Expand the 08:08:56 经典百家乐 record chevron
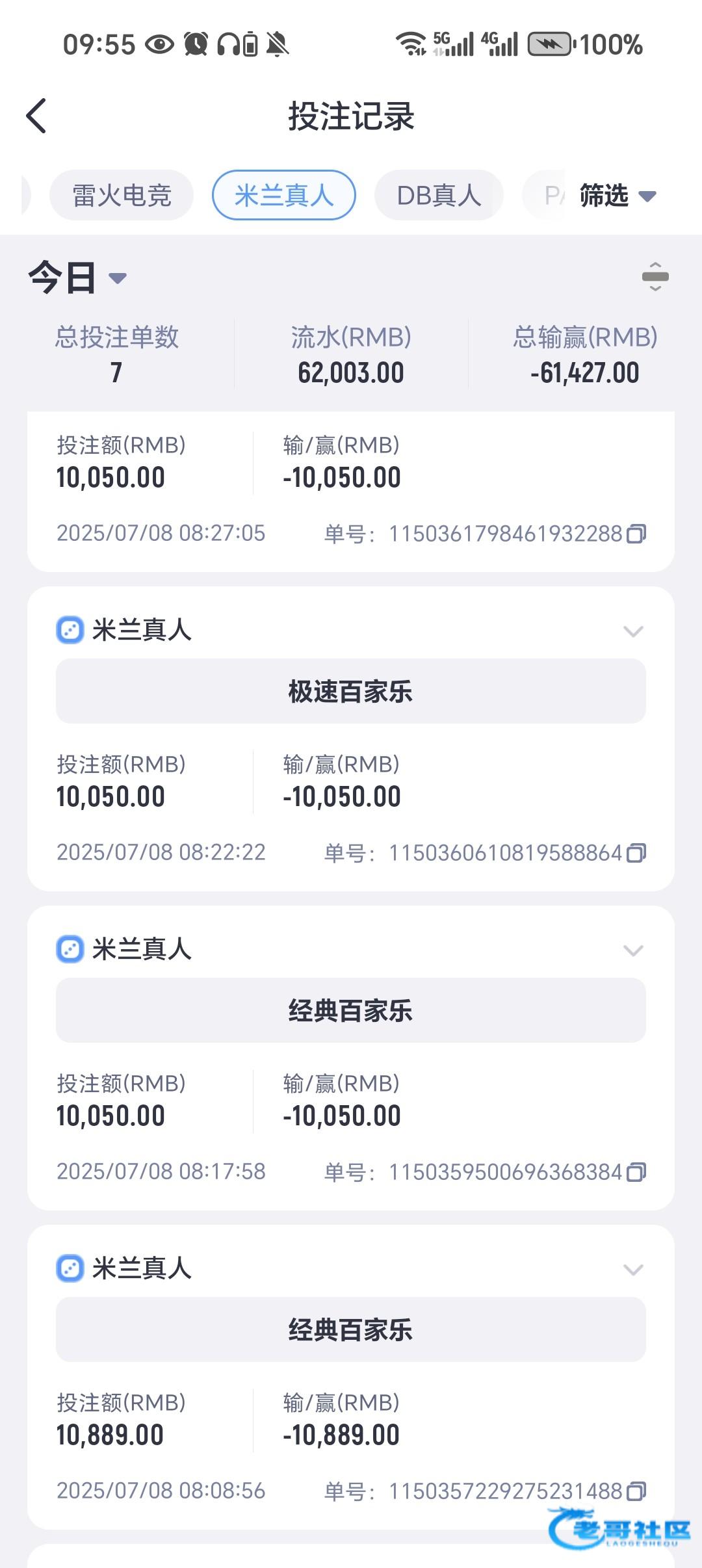Screen dimensions: 702x1568 click(633, 1269)
